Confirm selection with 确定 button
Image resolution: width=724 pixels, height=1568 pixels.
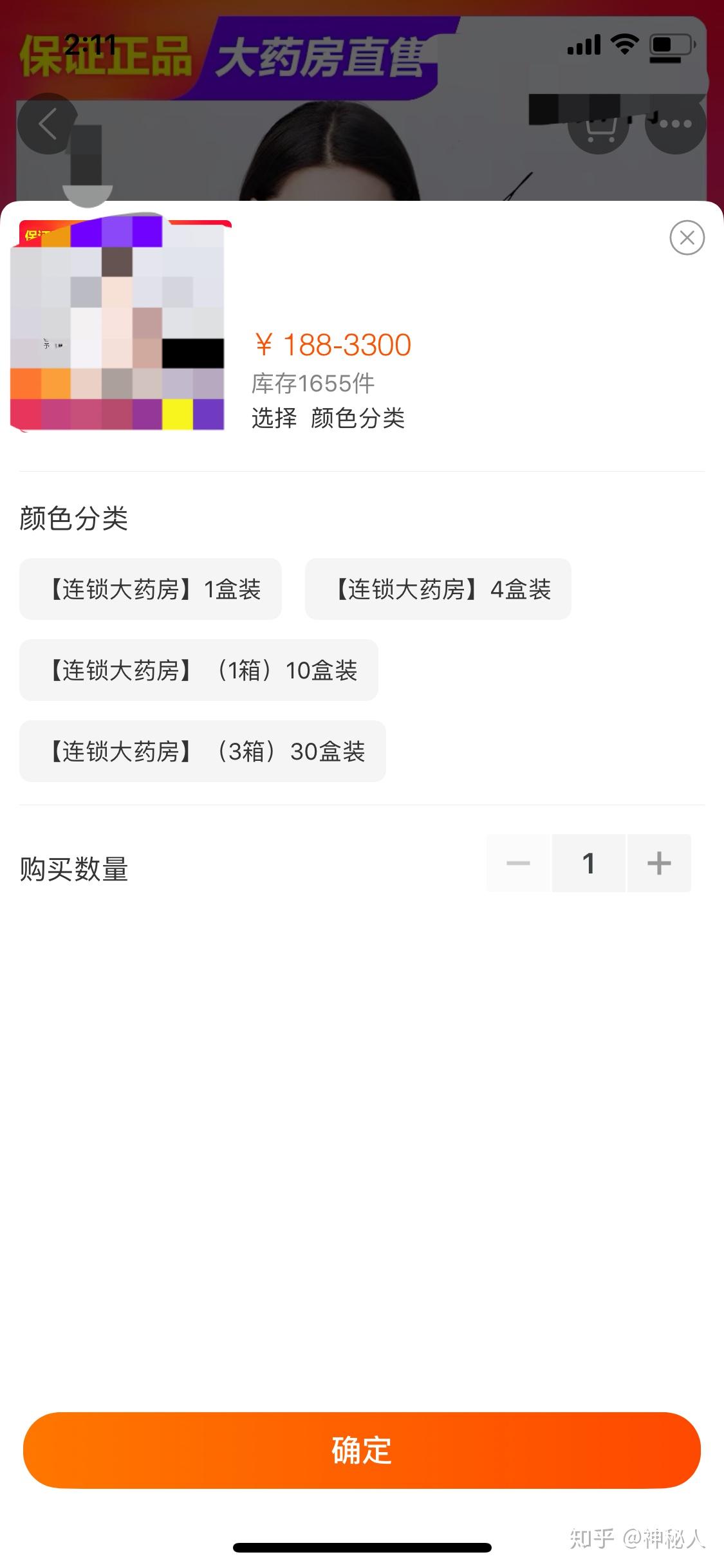point(362,1450)
